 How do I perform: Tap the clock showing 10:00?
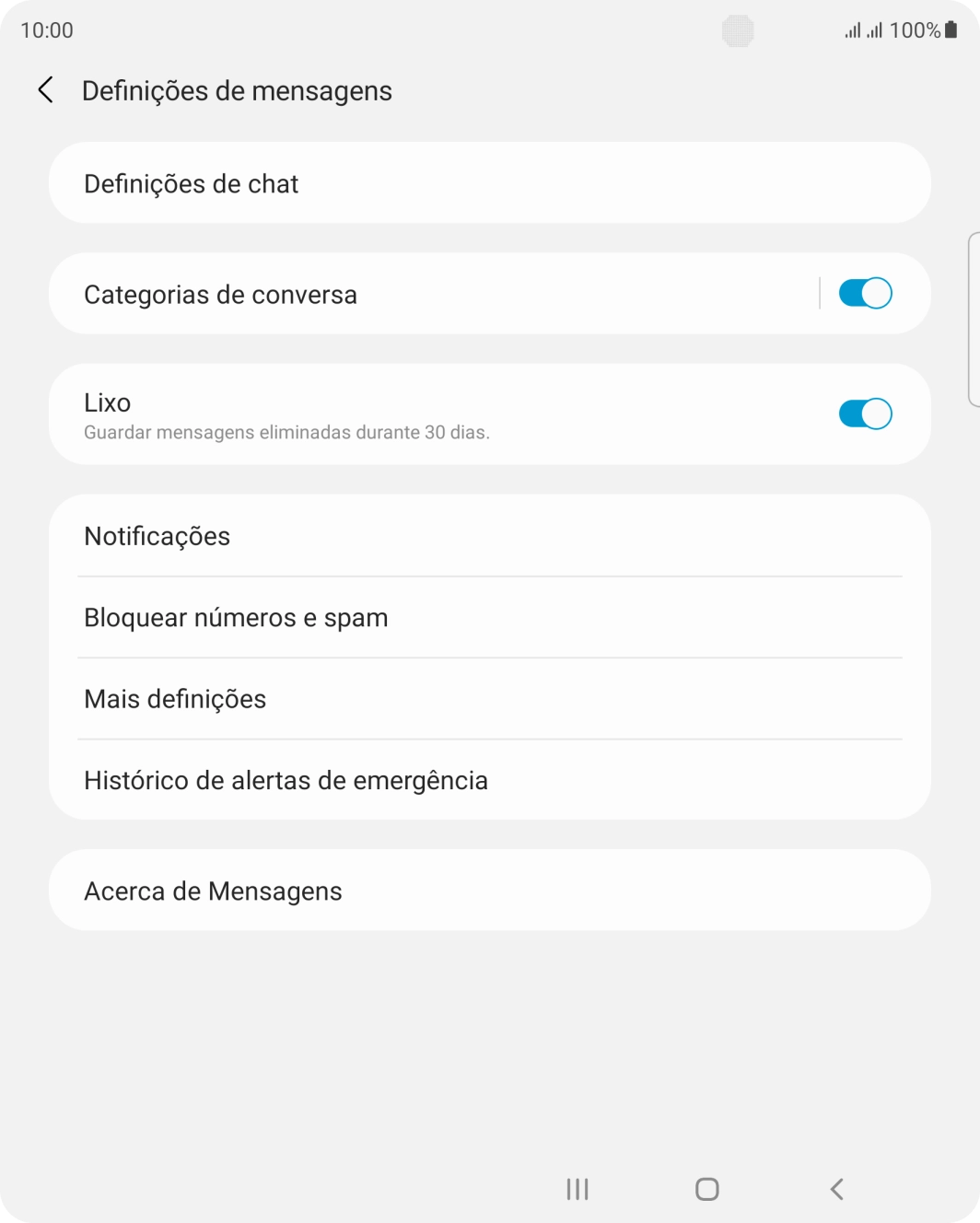point(41,29)
